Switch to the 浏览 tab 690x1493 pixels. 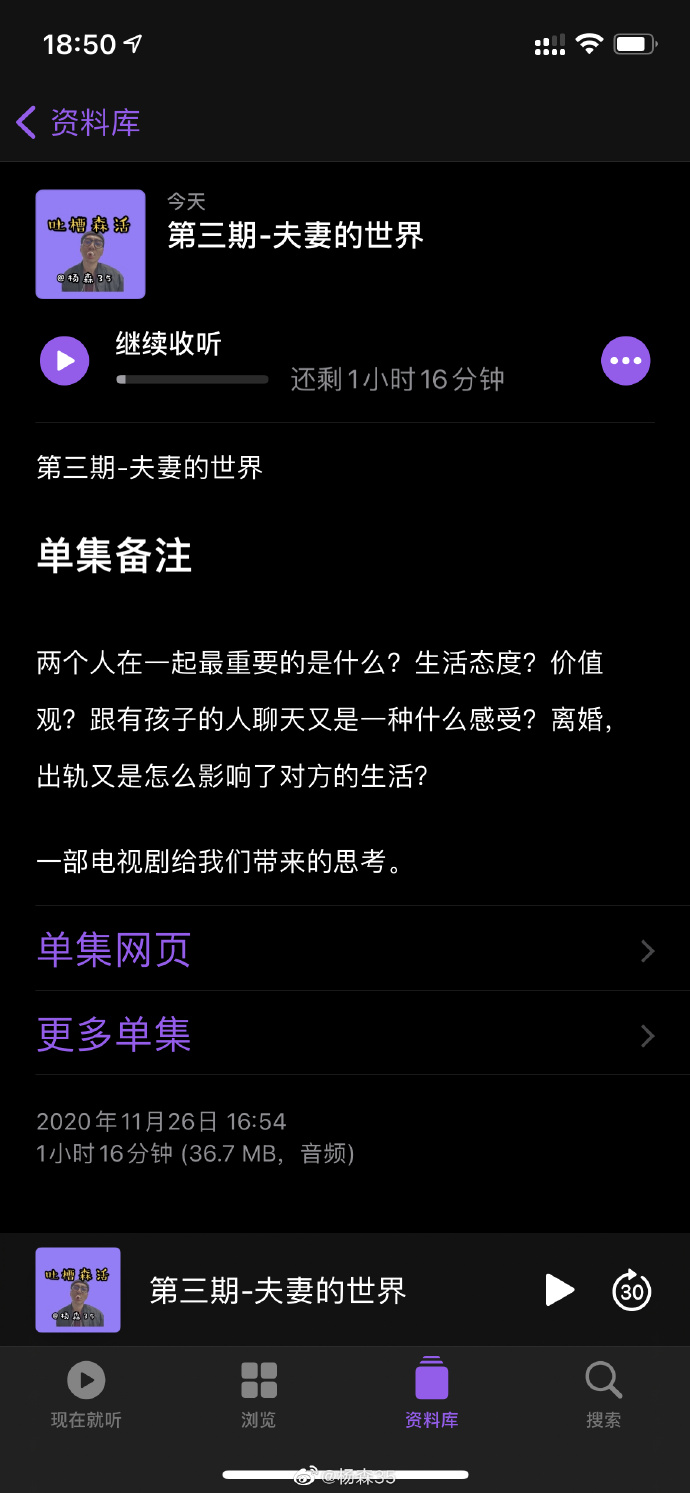(259, 1395)
